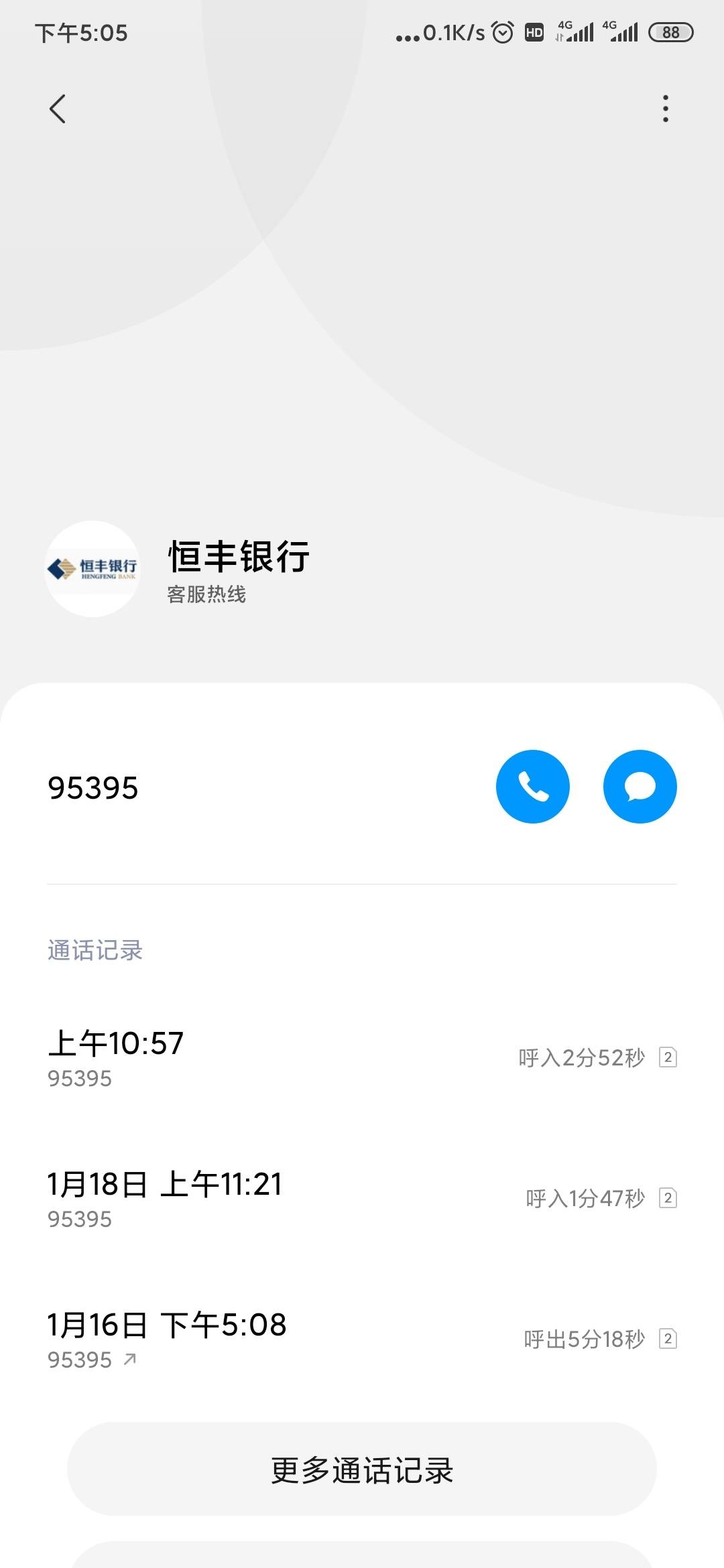
Task: Go back using the top-left arrow
Action: click(x=58, y=109)
